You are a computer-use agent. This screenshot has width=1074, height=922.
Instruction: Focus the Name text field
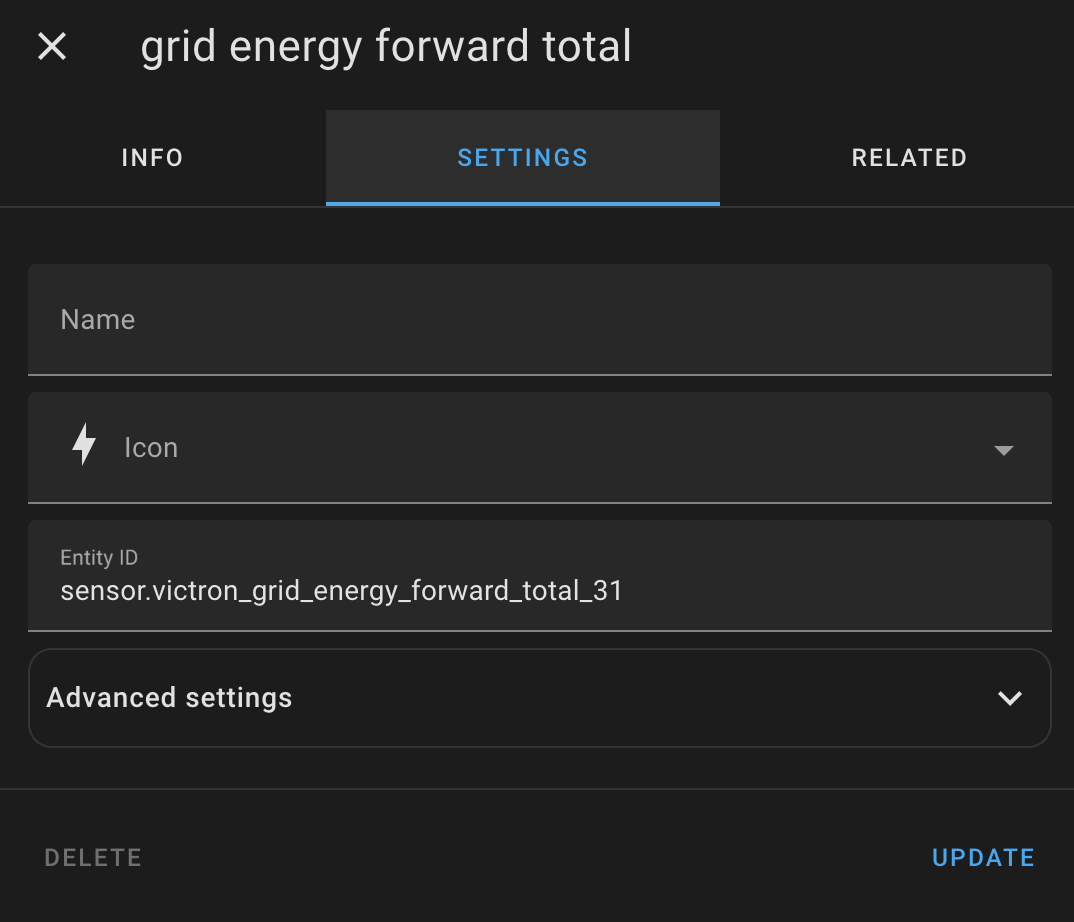click(x=539, y=320)
